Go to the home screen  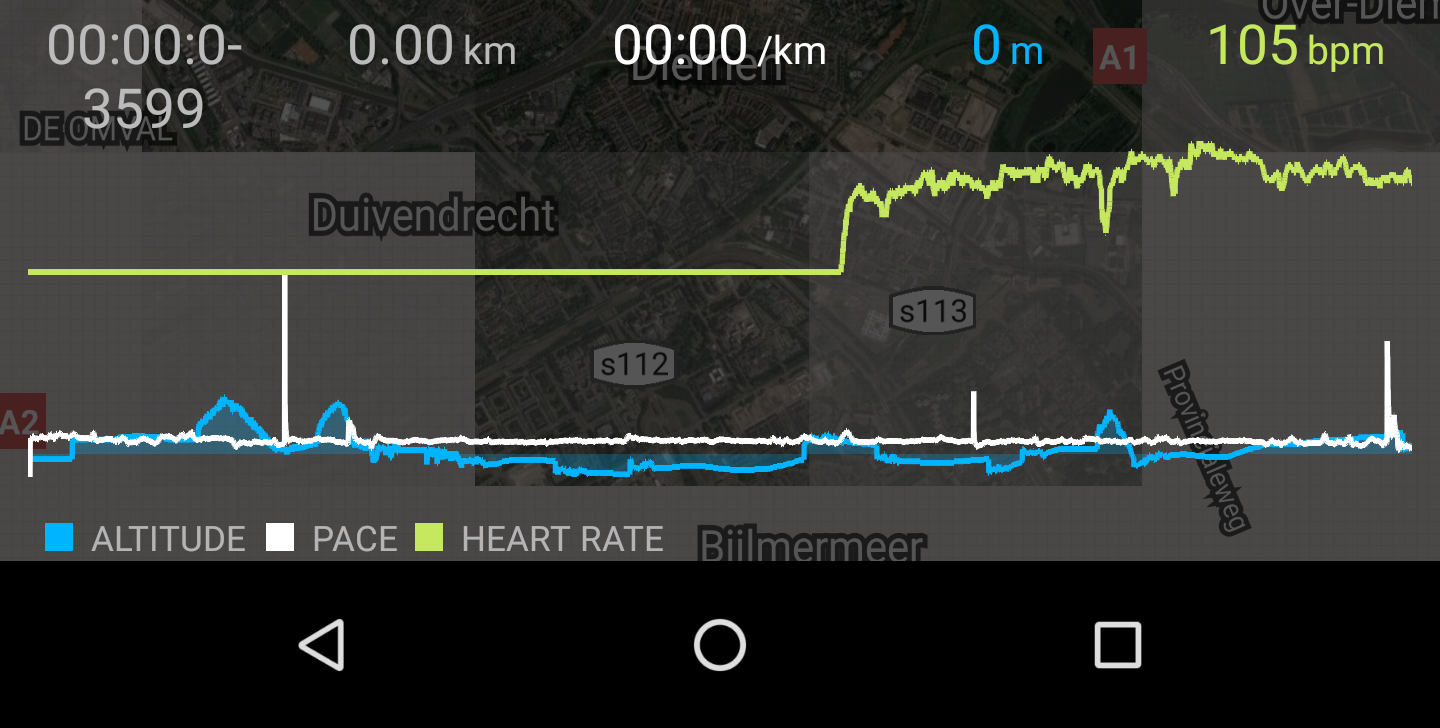720,645
